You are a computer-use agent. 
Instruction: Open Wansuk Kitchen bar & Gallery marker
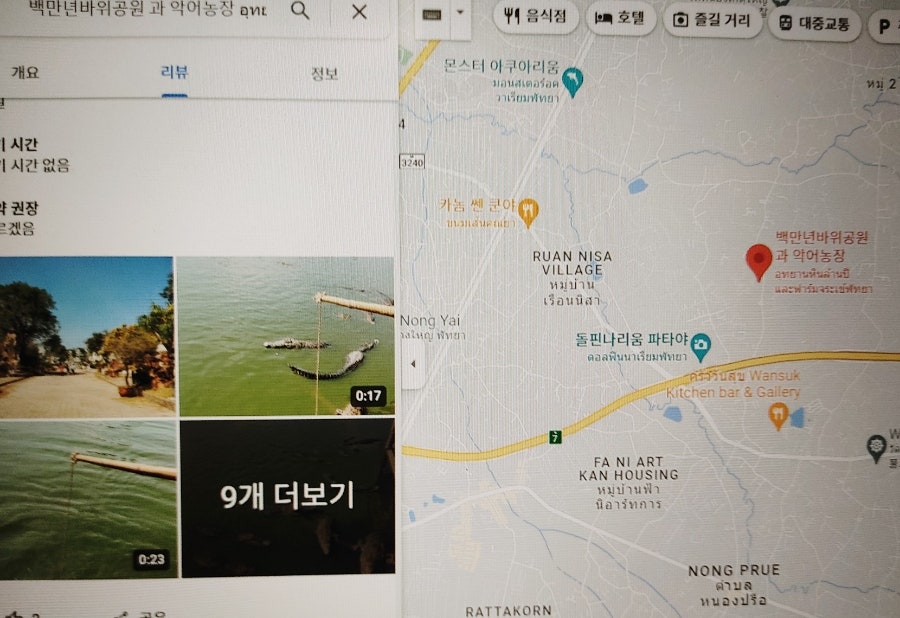(778, 415)
